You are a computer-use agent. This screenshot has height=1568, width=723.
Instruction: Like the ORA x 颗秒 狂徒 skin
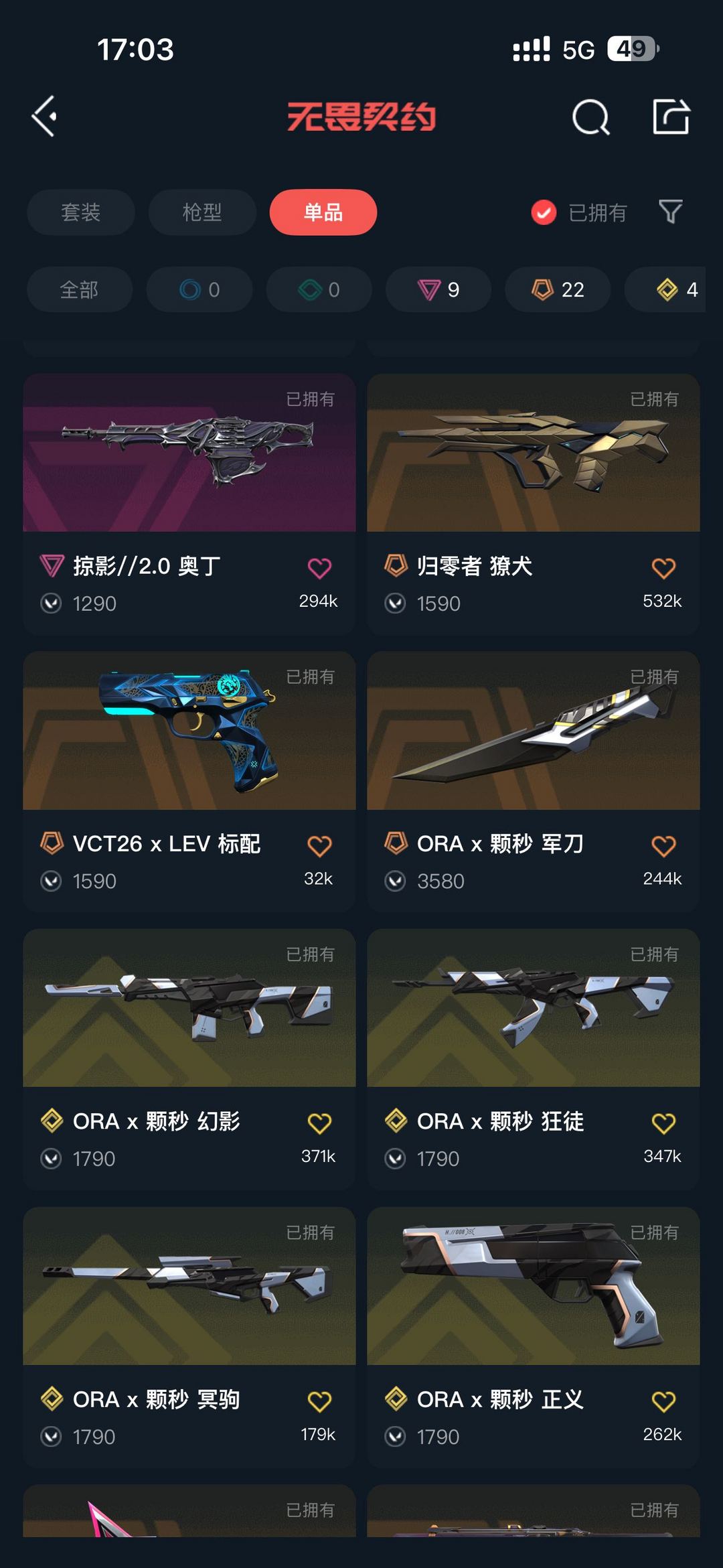[663, 1123]
